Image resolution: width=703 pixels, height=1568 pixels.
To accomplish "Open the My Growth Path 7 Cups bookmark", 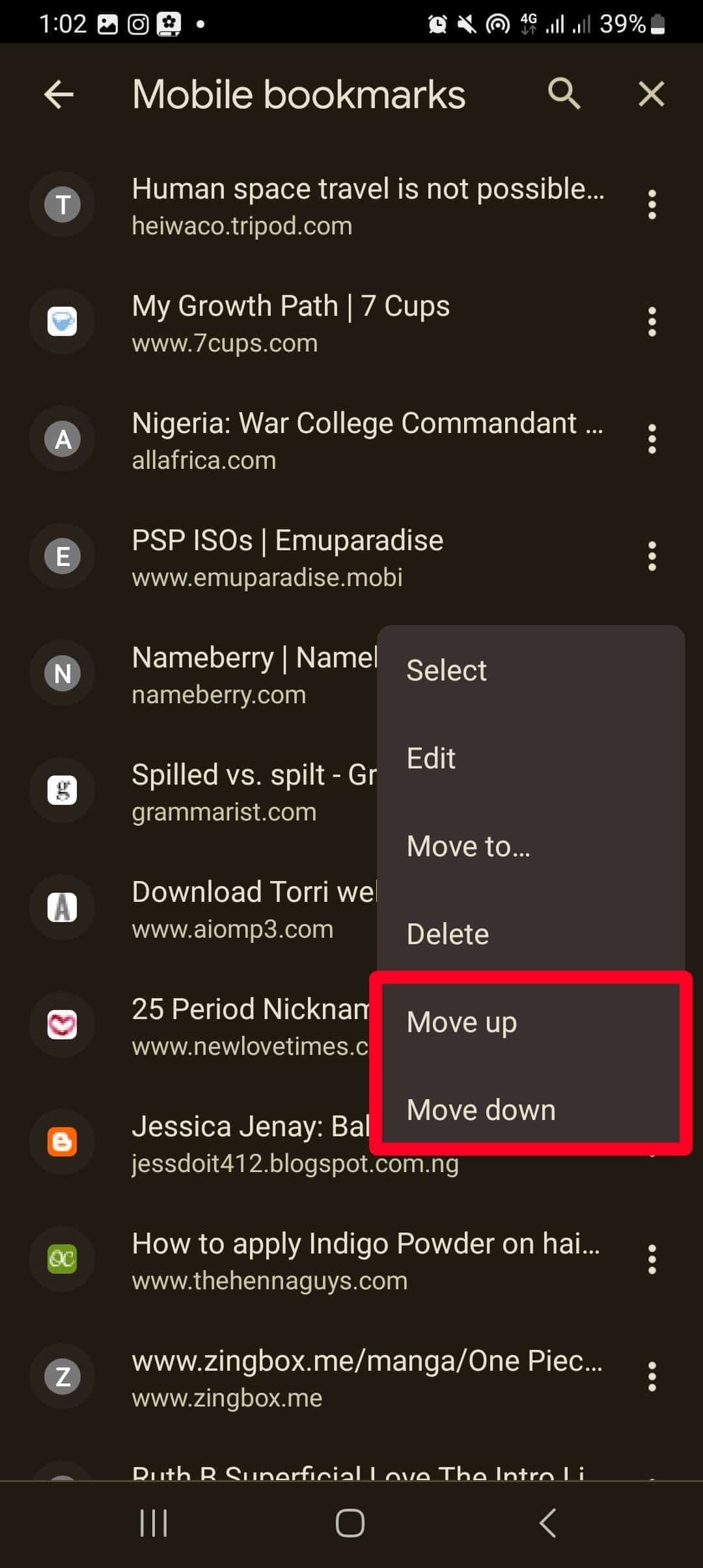I will pos(291,322).
